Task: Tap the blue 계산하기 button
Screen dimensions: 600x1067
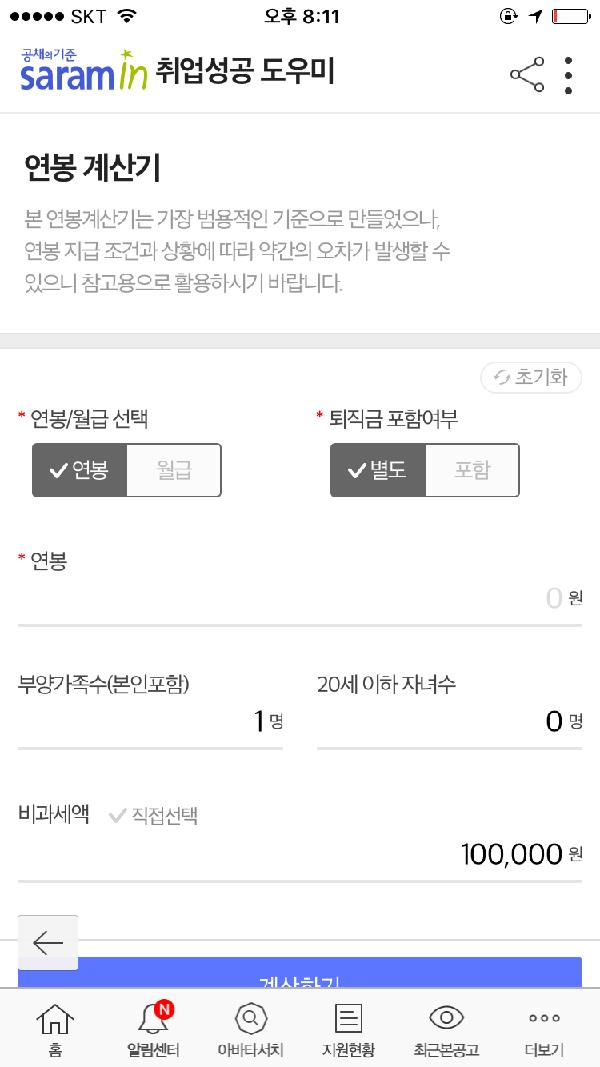Action: click(x=300, y=973)
